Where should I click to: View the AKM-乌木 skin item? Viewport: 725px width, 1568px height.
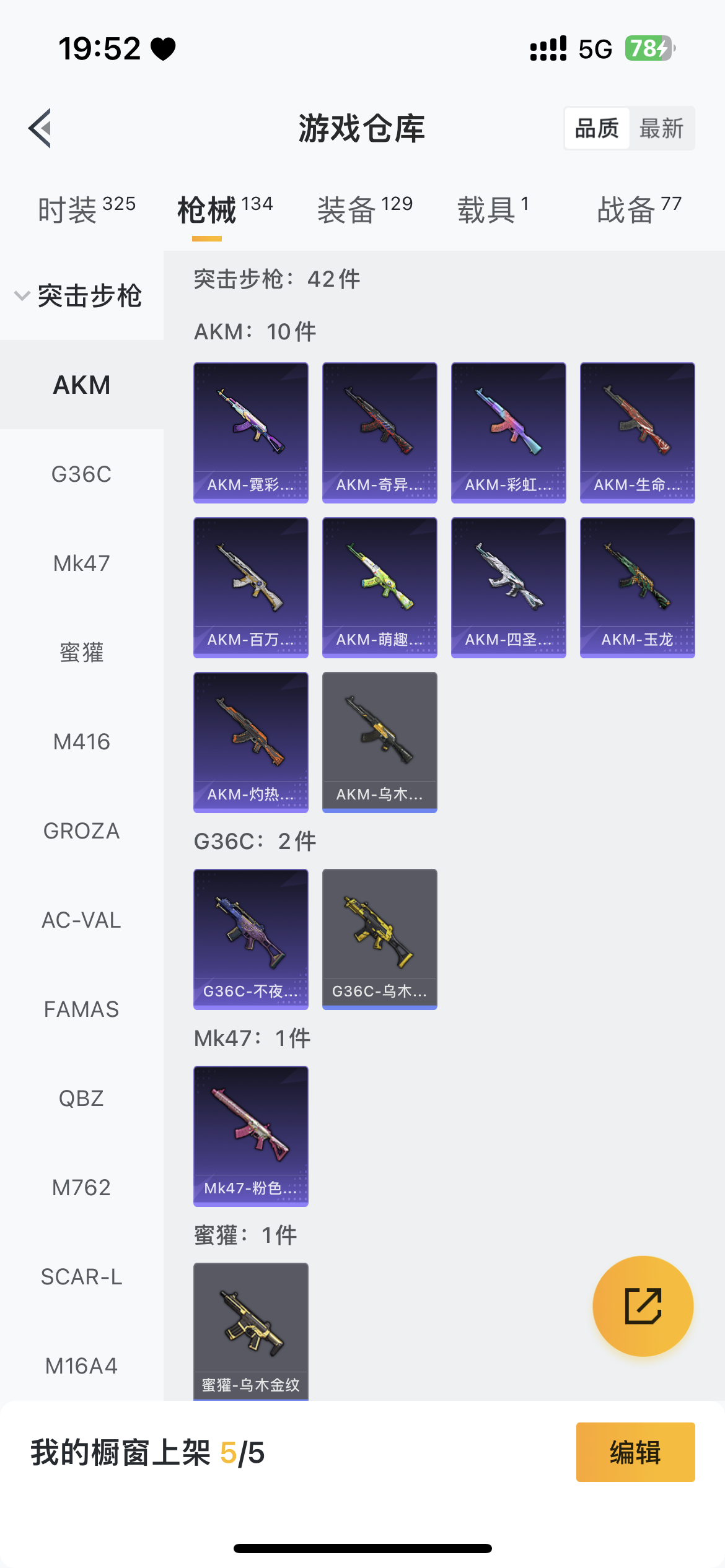pos(379,742)
